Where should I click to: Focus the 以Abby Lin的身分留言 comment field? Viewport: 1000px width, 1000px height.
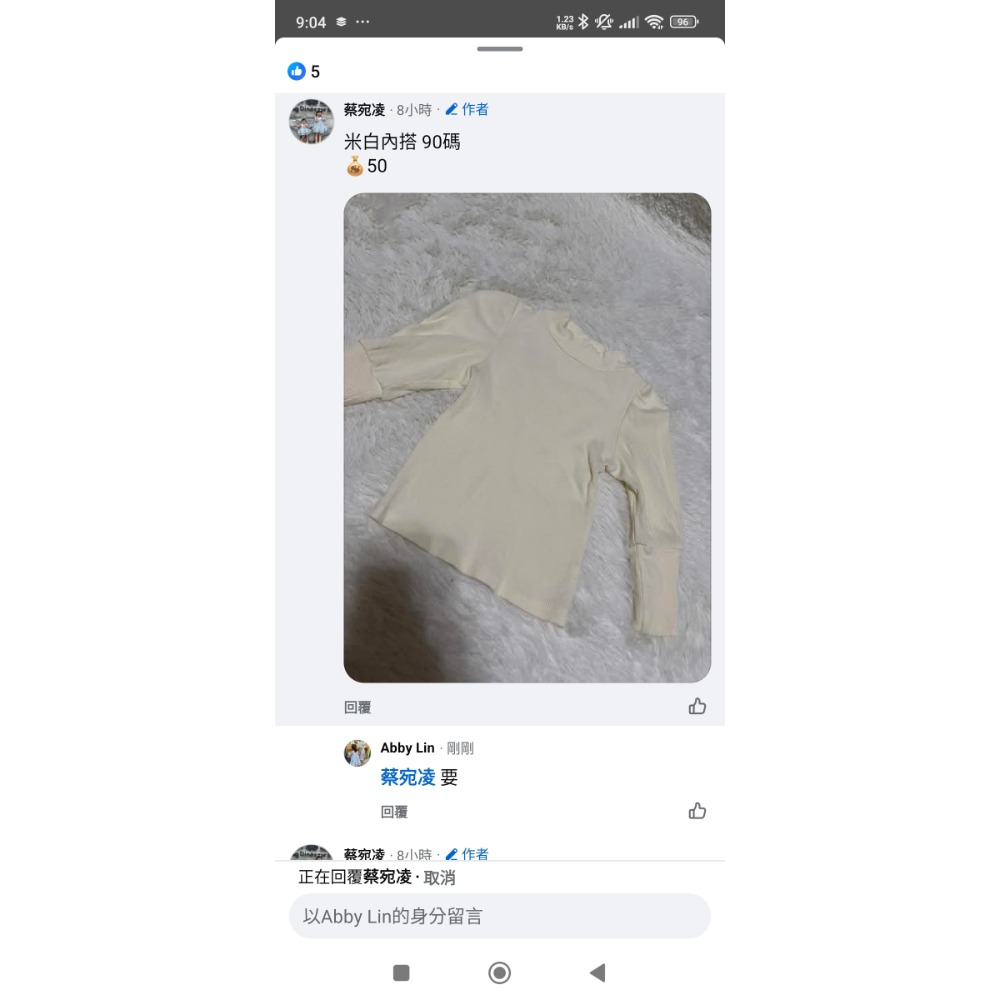[x=499, y=916]
